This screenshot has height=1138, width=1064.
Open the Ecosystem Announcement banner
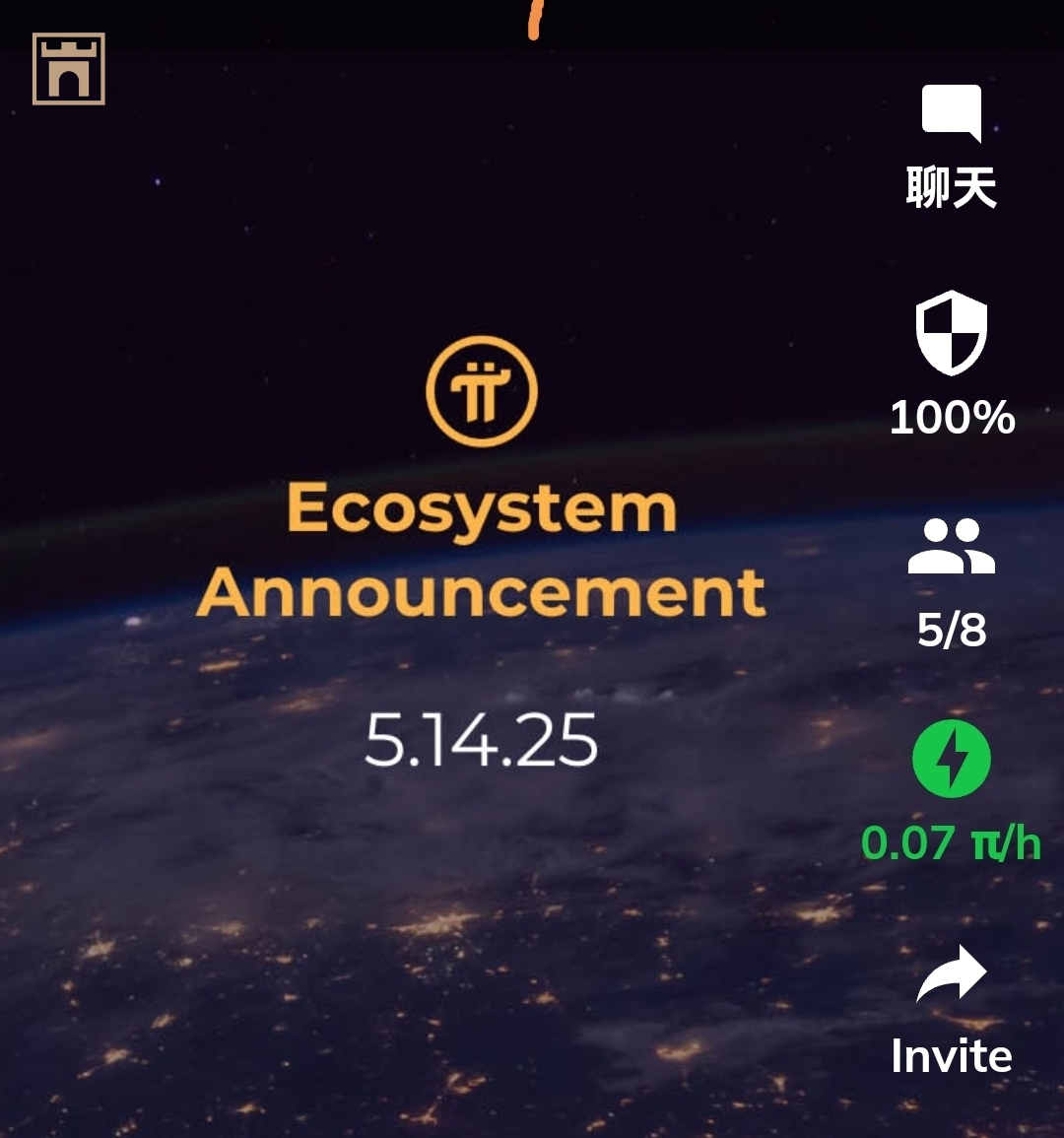click(482, 552)
